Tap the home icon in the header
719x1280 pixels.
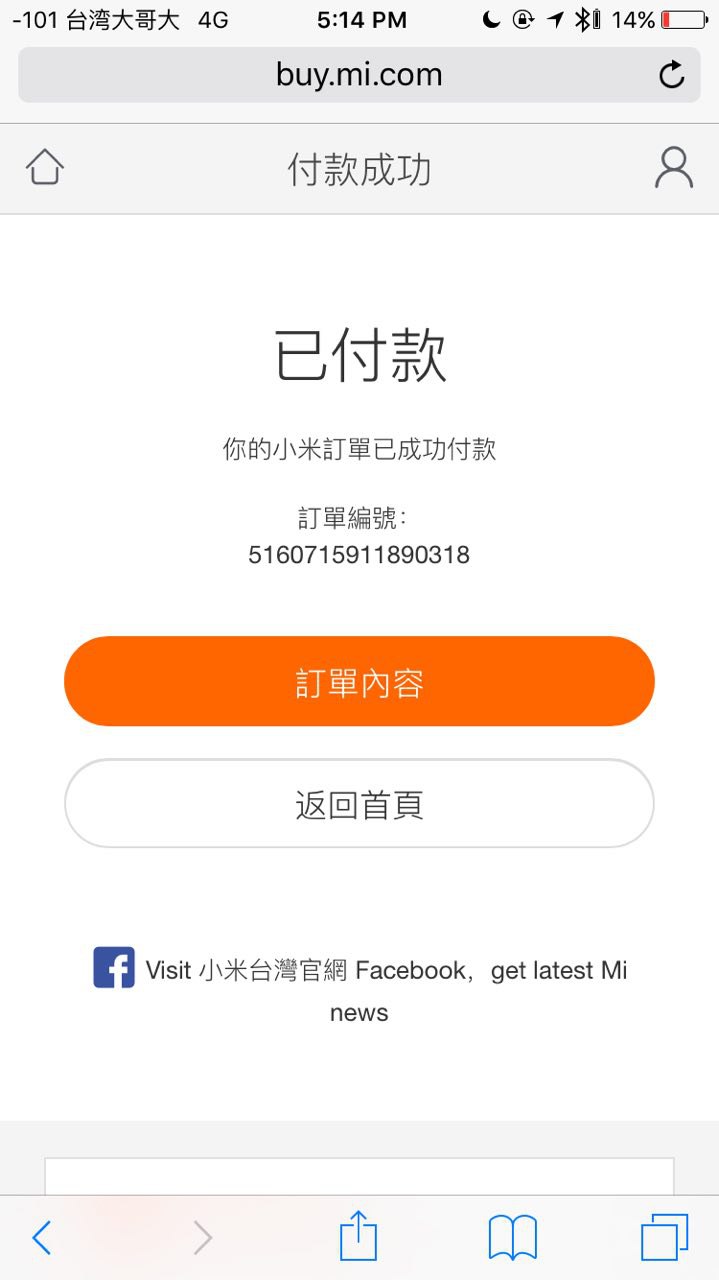pos(45,167)
